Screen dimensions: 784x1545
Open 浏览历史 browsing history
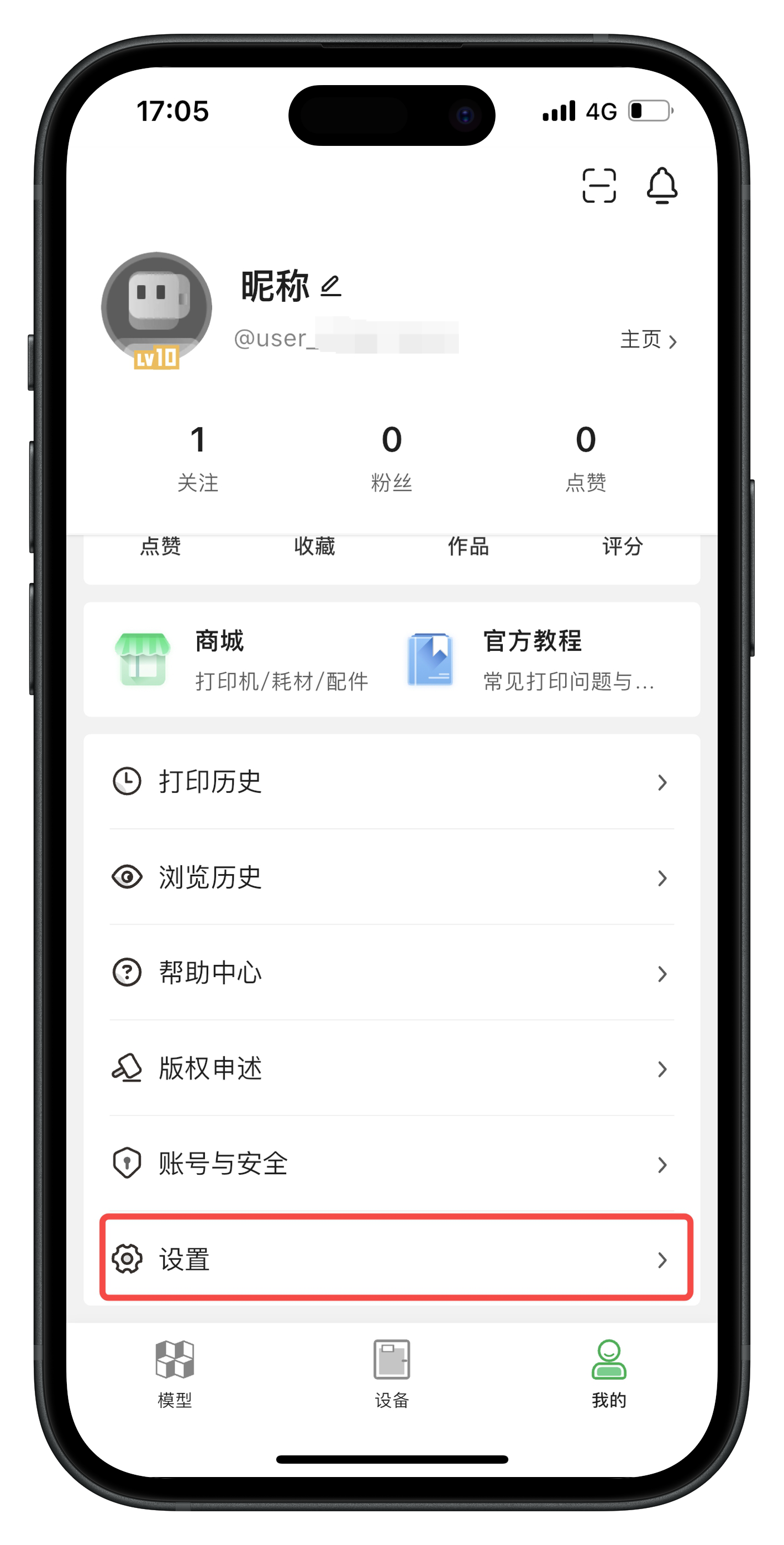(x=391, y=877)
